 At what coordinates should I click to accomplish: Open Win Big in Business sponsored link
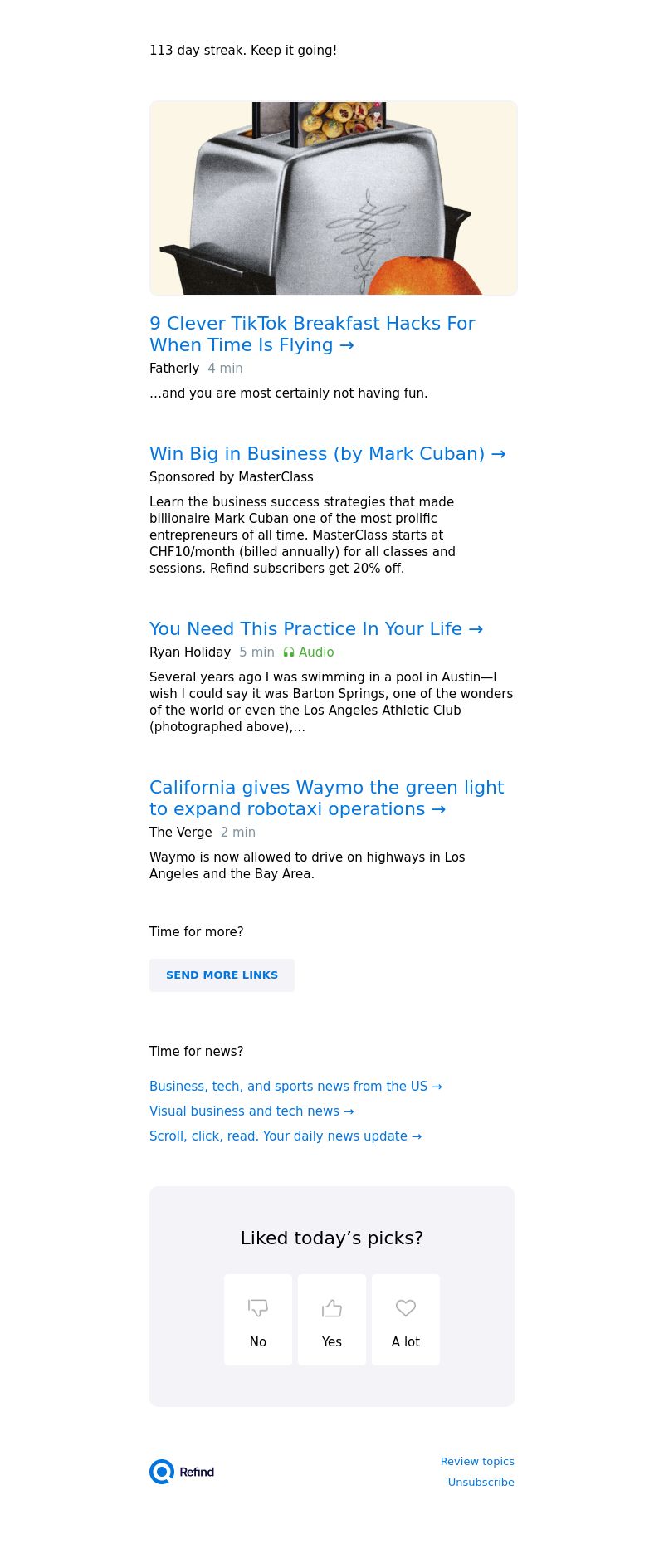(x=327, y=454)
